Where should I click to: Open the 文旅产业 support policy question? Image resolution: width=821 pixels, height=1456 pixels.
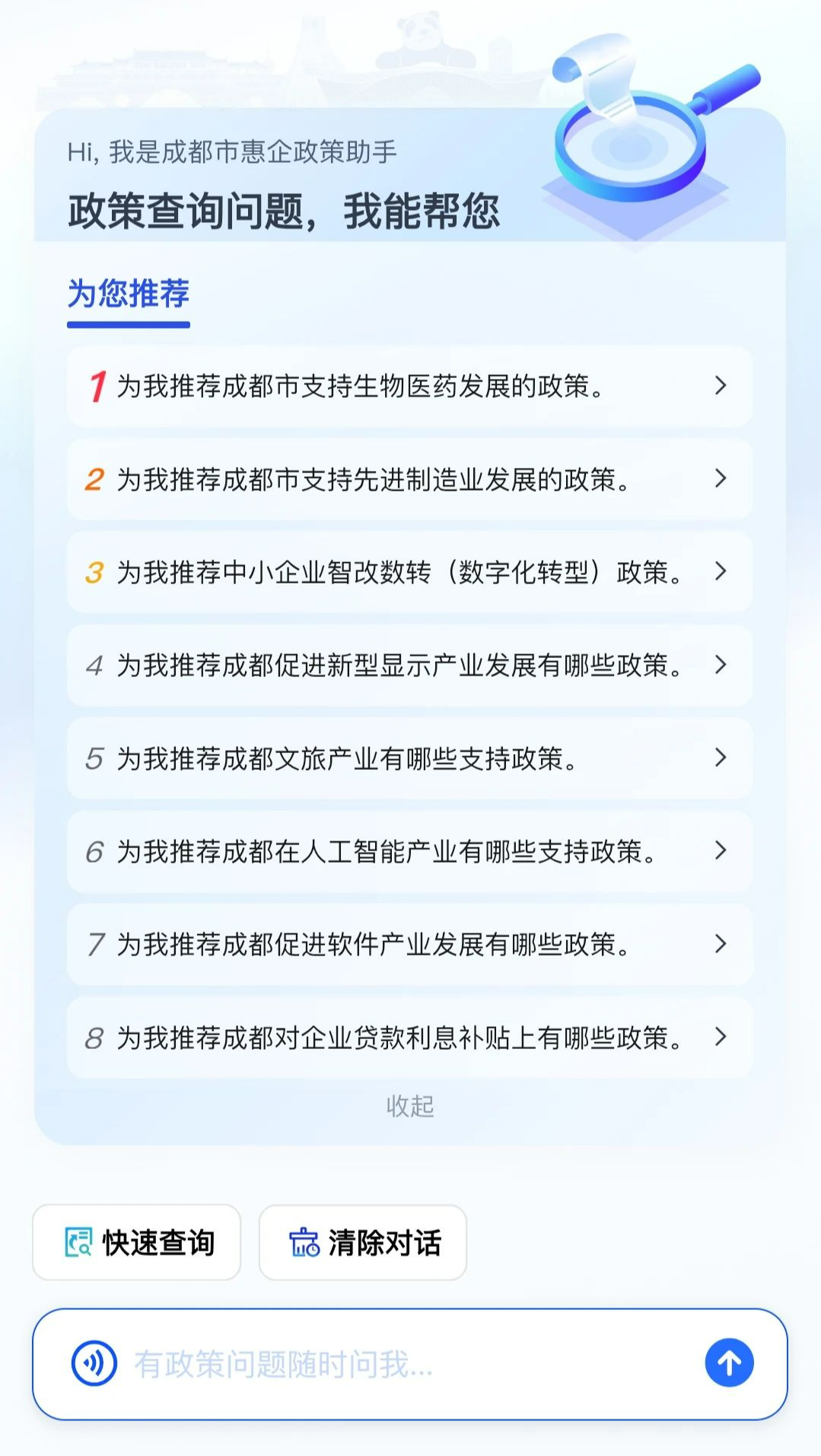(x=409, y=758)
